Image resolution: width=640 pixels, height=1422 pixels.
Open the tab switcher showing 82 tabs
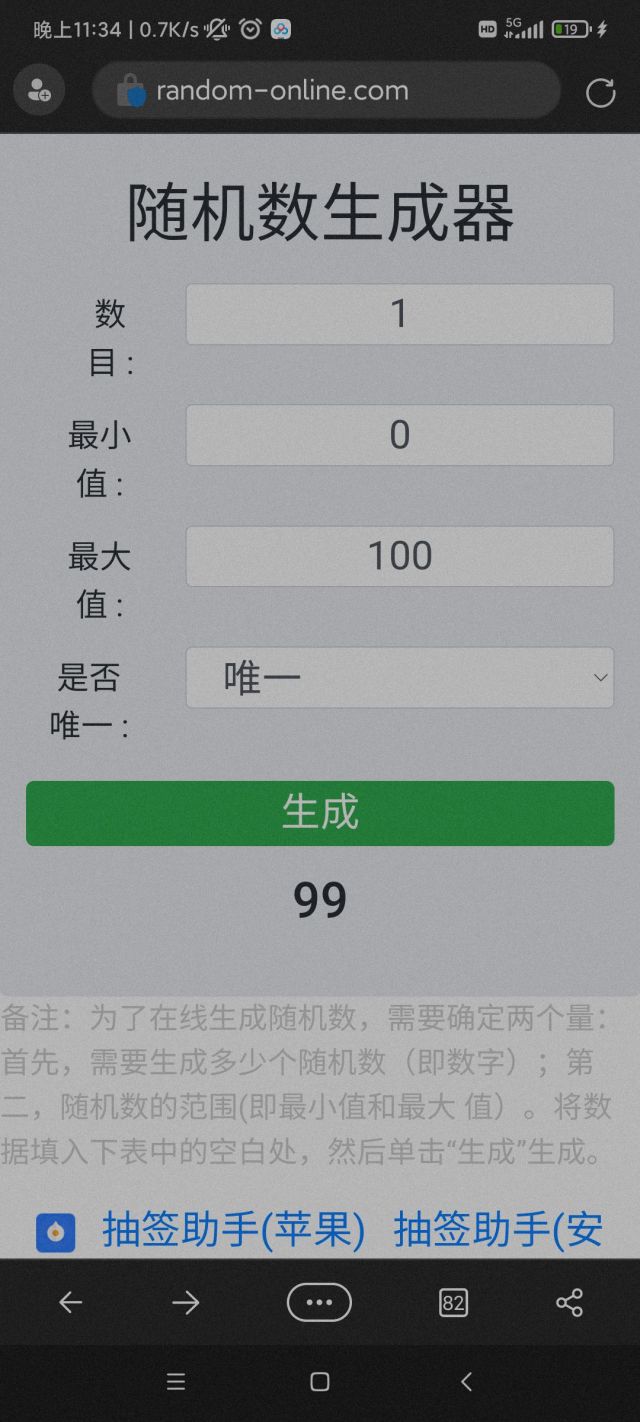[x=453, y=1302]
